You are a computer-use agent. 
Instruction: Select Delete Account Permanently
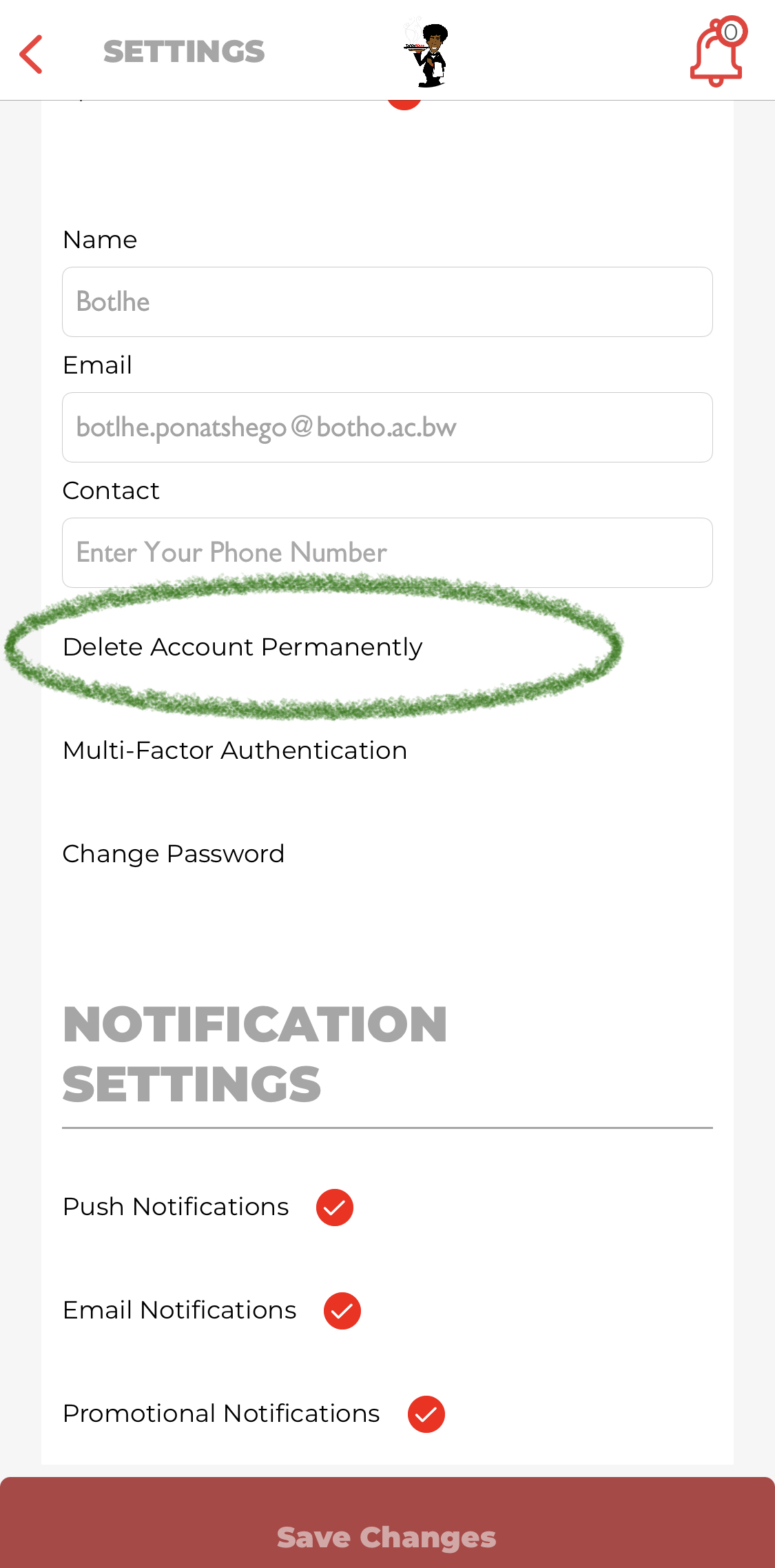point(242,647)
